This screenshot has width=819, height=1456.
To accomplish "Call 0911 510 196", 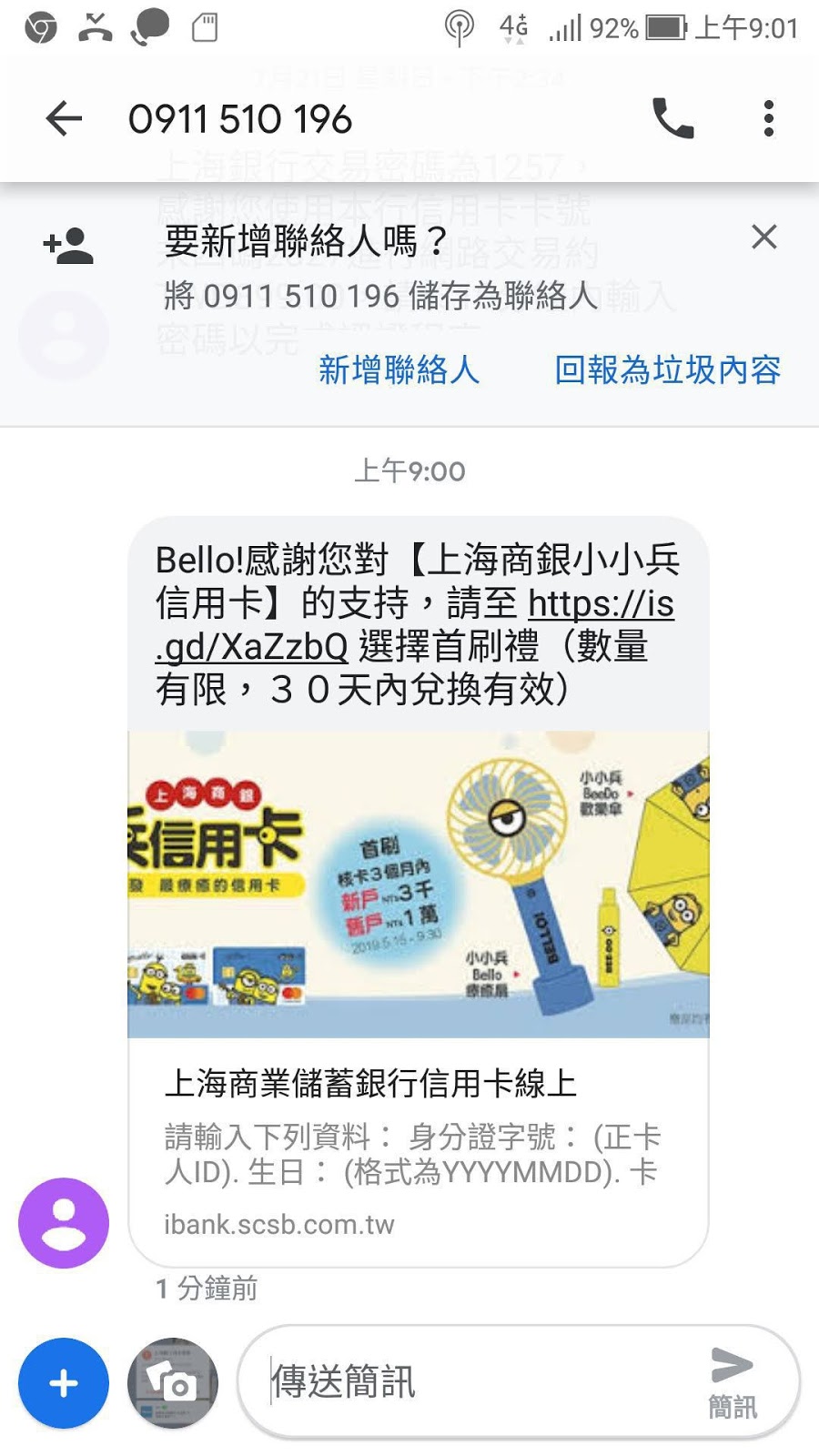I will (673, 118).
